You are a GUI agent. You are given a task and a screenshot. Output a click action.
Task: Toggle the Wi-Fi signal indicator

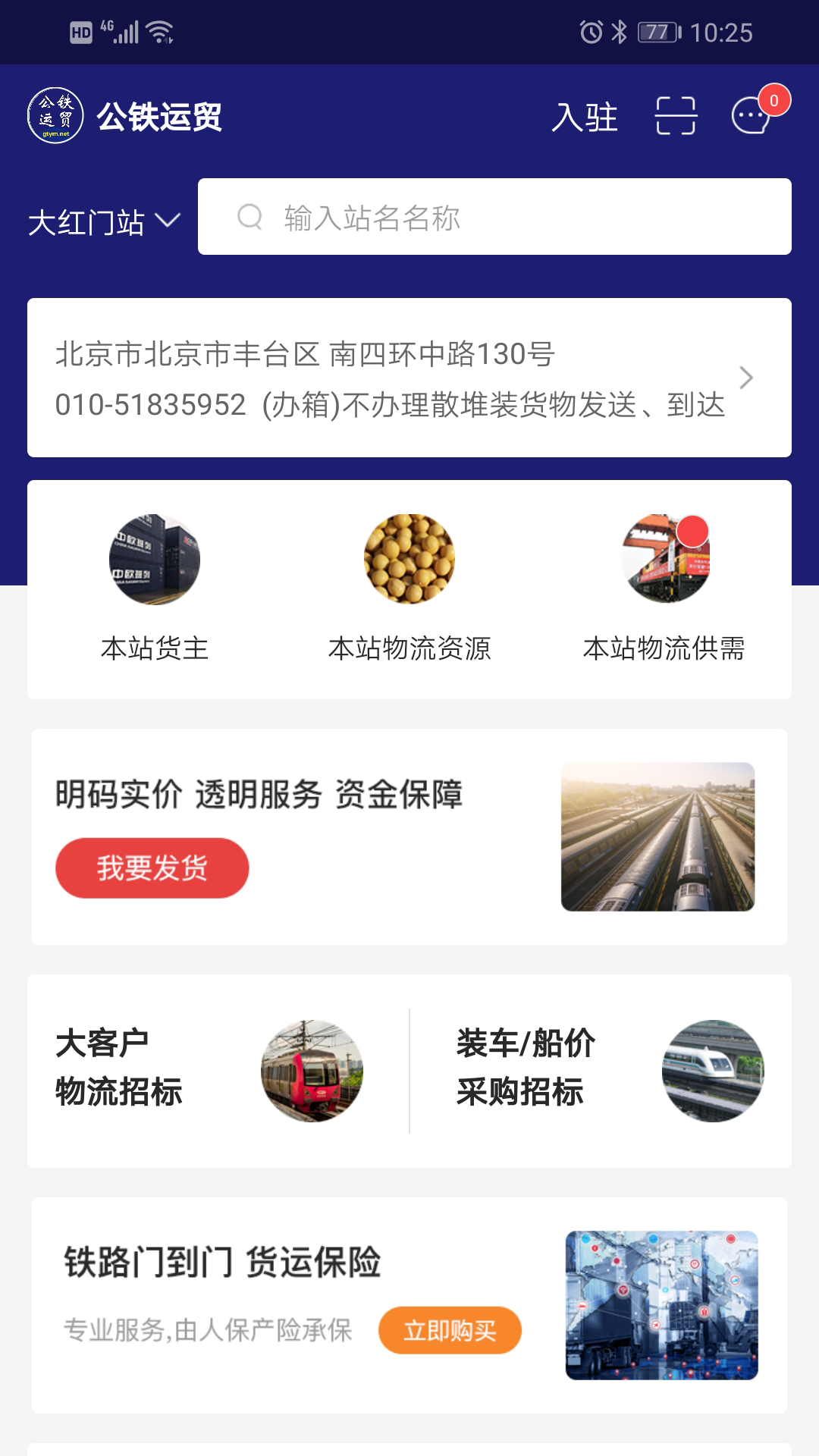tap(158, 30)
